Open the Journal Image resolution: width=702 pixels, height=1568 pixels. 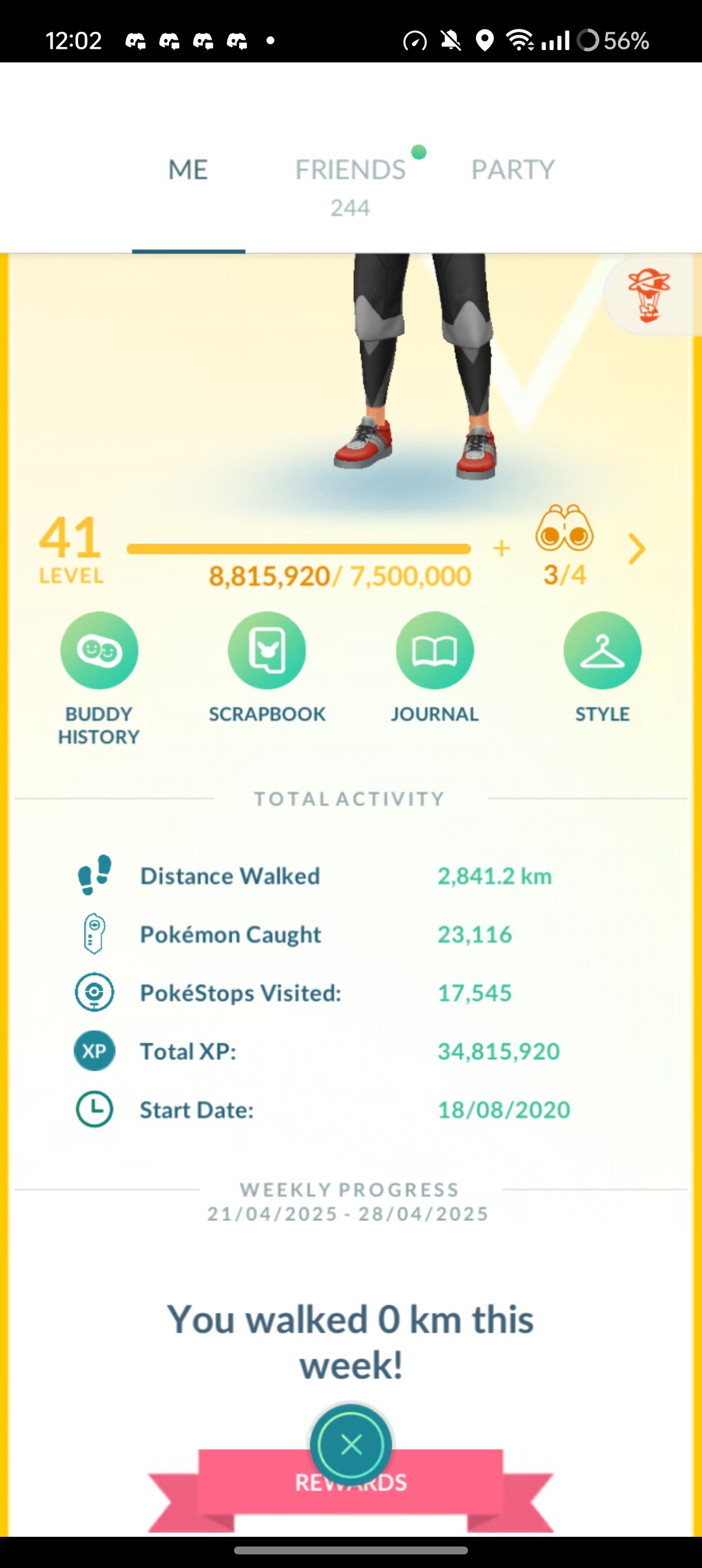pyautogui.click(x=435, y=668)
